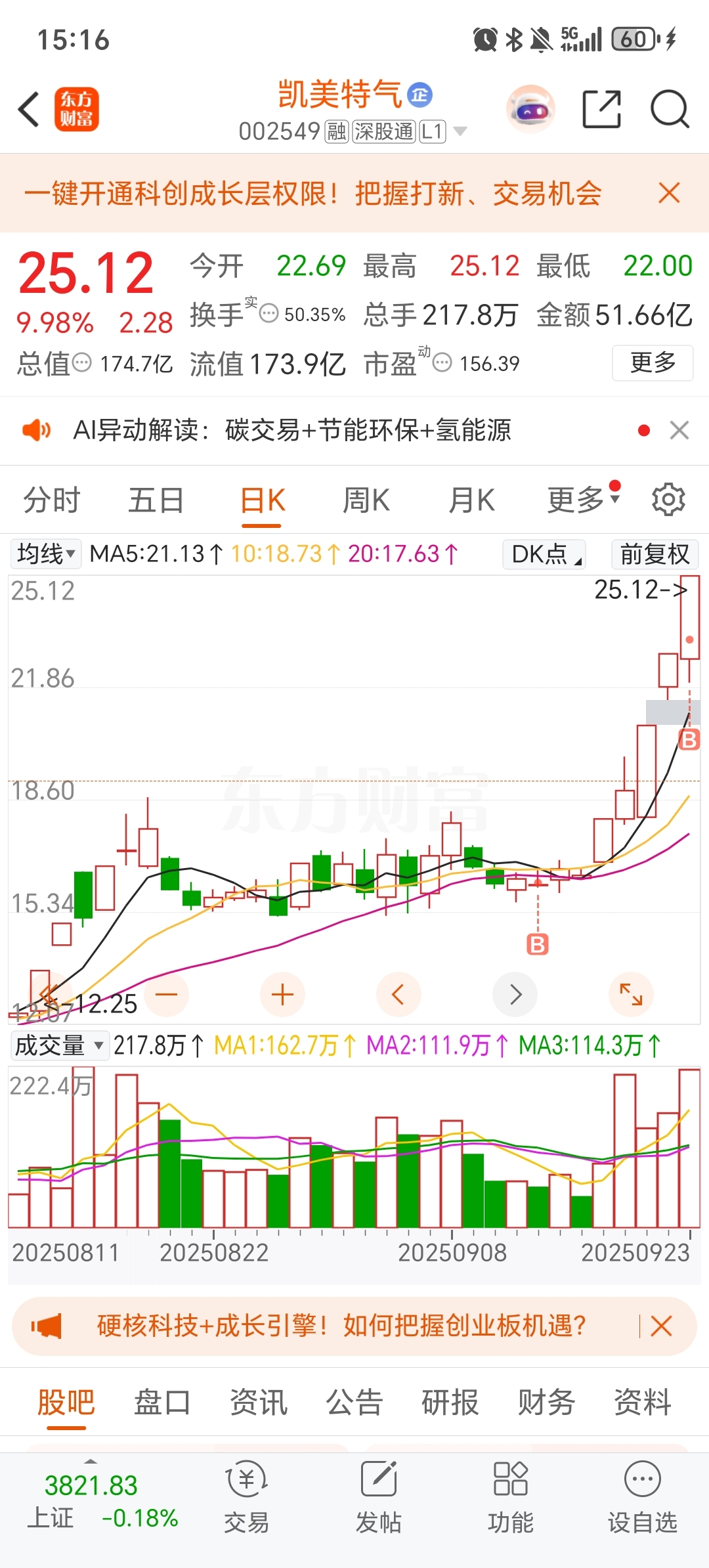Switch to the 盘口 tab
The width and height of the screenshot is (709, 1568).
pos(161,1403)
